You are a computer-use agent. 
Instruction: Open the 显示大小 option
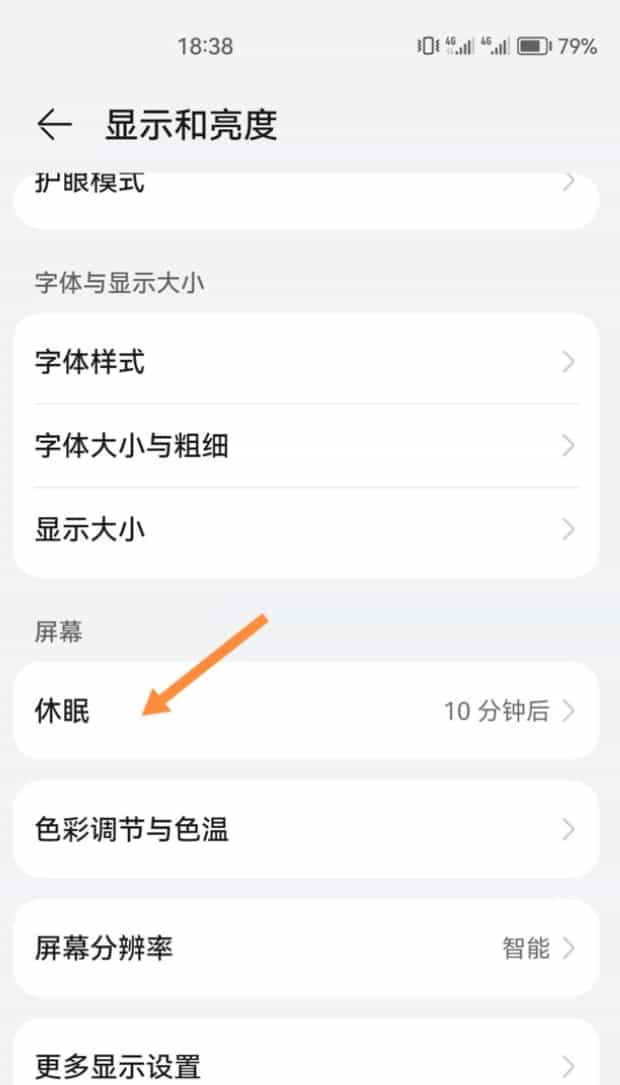[306, 529]
